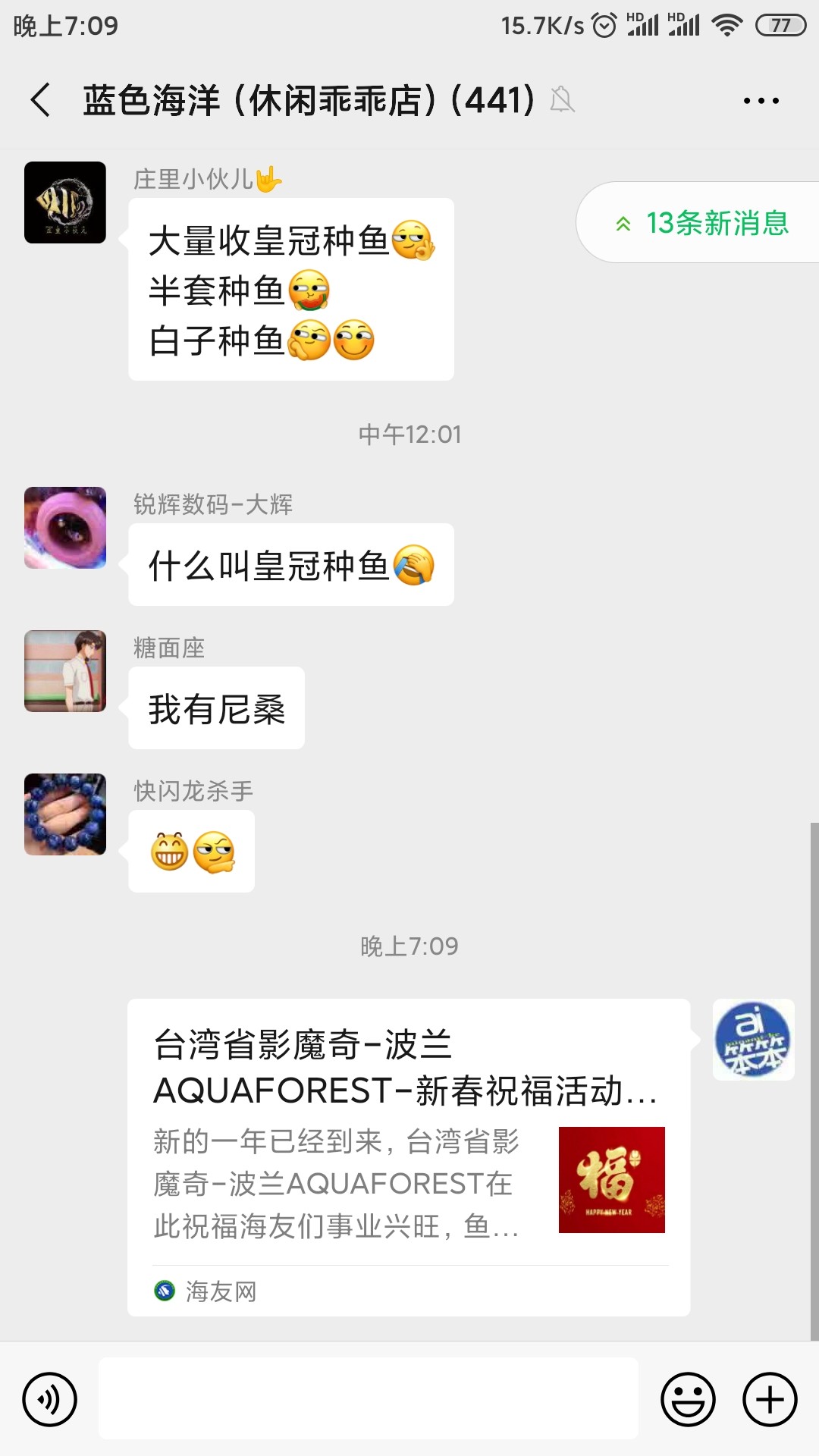View 糖面座's profile avatar
819x1456 pixels.
click(65, 671)
